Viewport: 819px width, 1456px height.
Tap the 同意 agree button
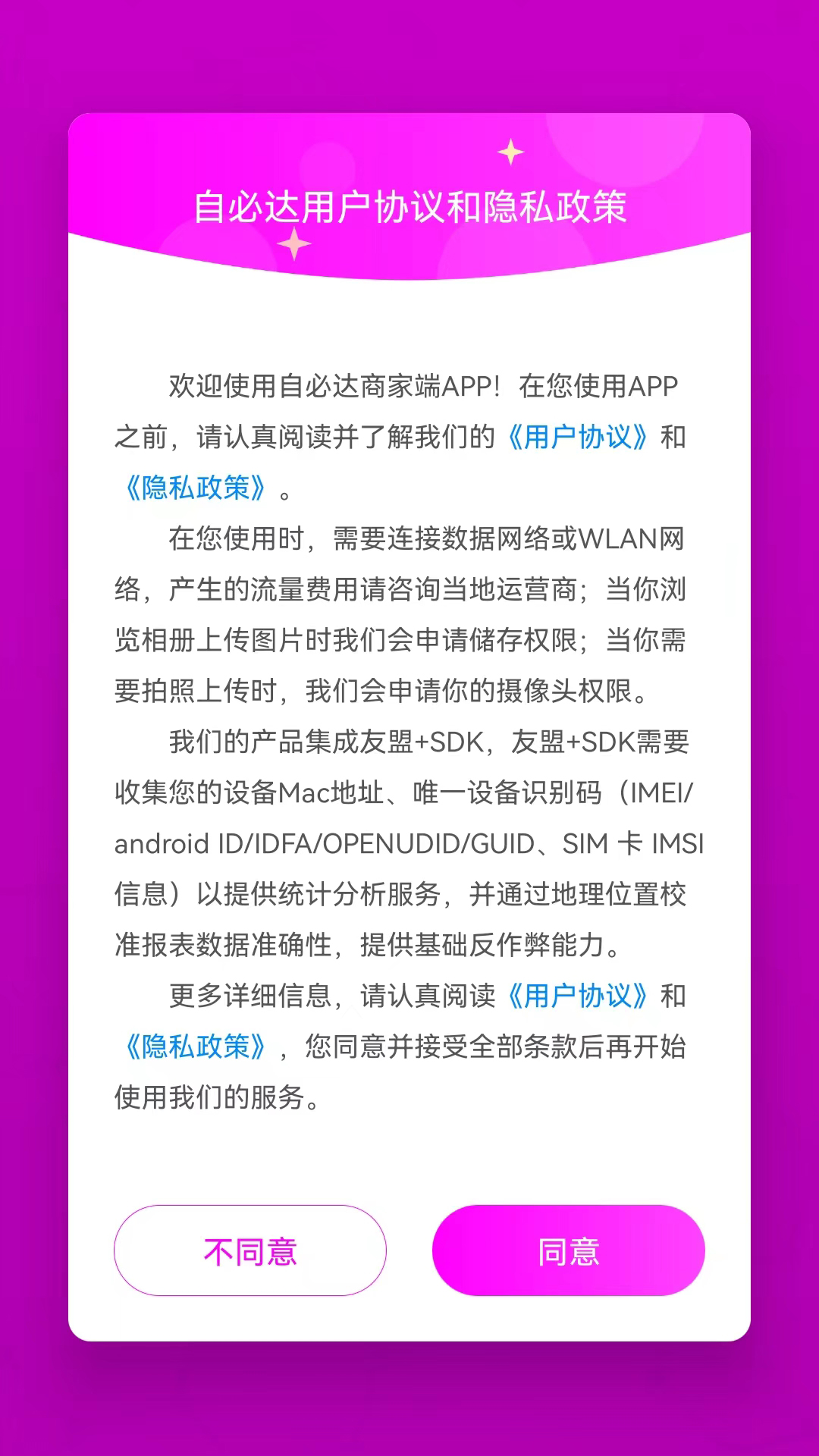568,1250
